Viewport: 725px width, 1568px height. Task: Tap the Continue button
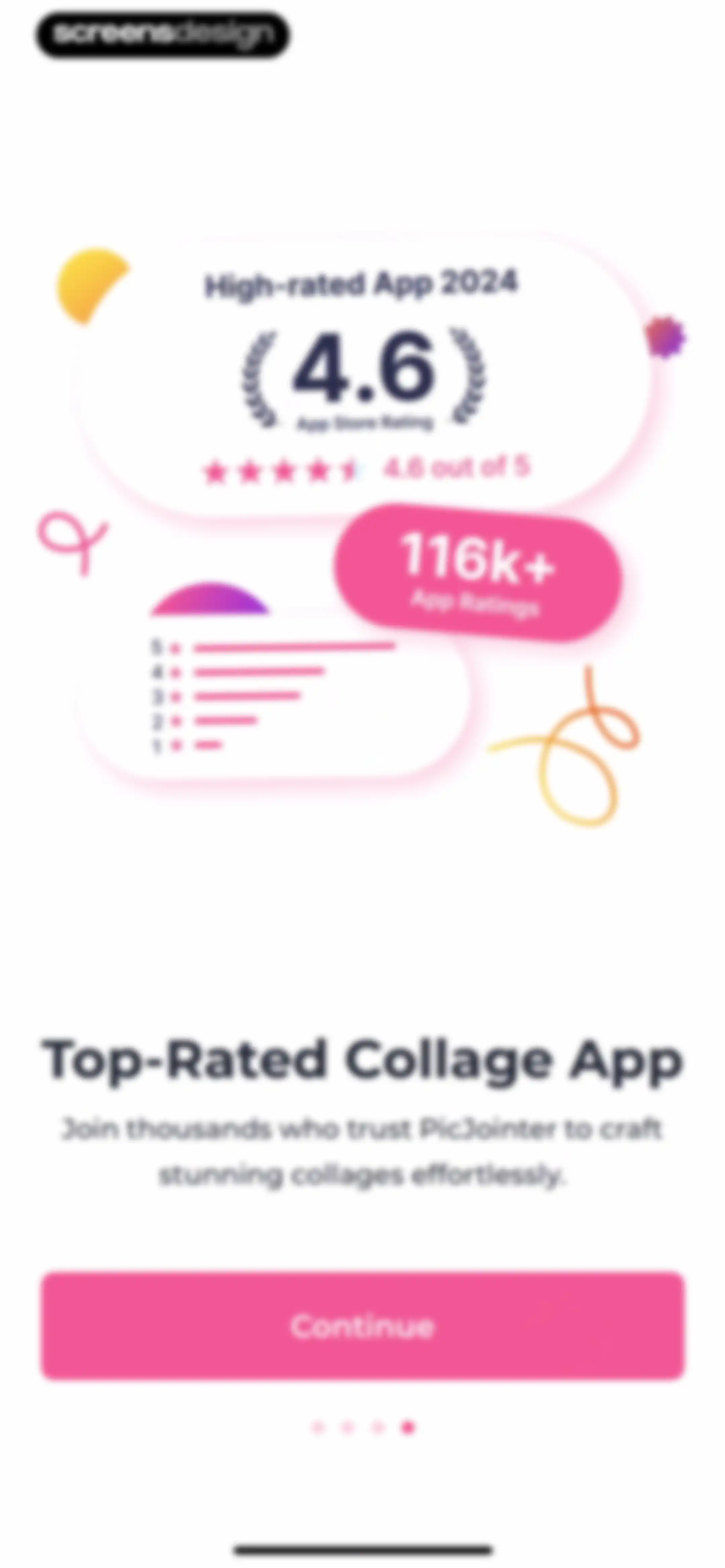(x=363, y=1325)
